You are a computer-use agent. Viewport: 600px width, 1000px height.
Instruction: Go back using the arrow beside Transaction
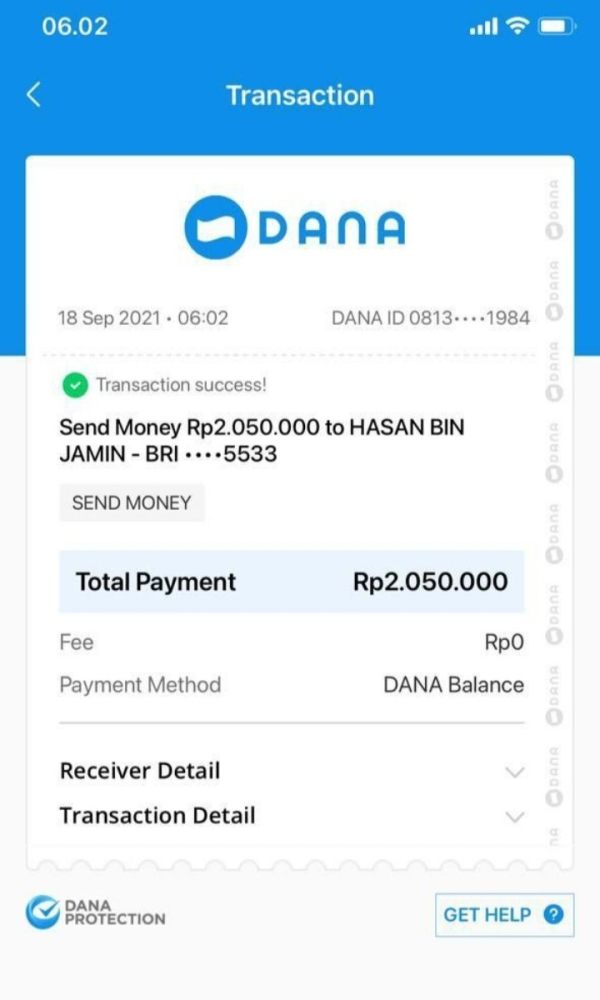click(x=34, y=95)
